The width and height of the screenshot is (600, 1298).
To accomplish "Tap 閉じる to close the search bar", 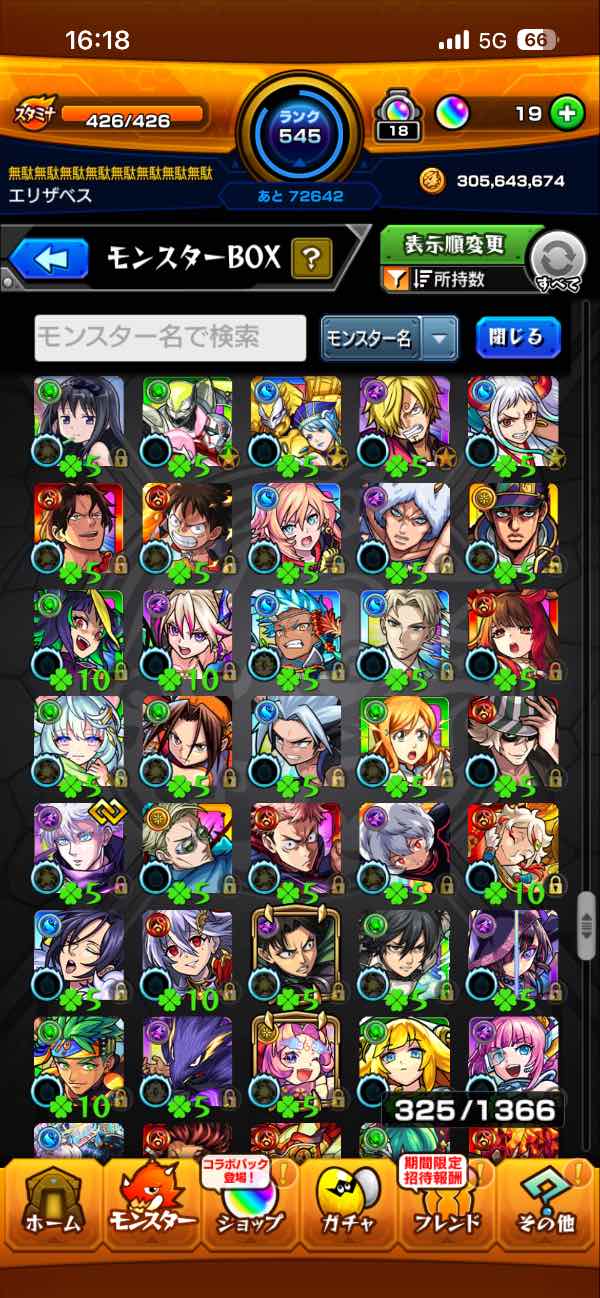I will [517, 338].
